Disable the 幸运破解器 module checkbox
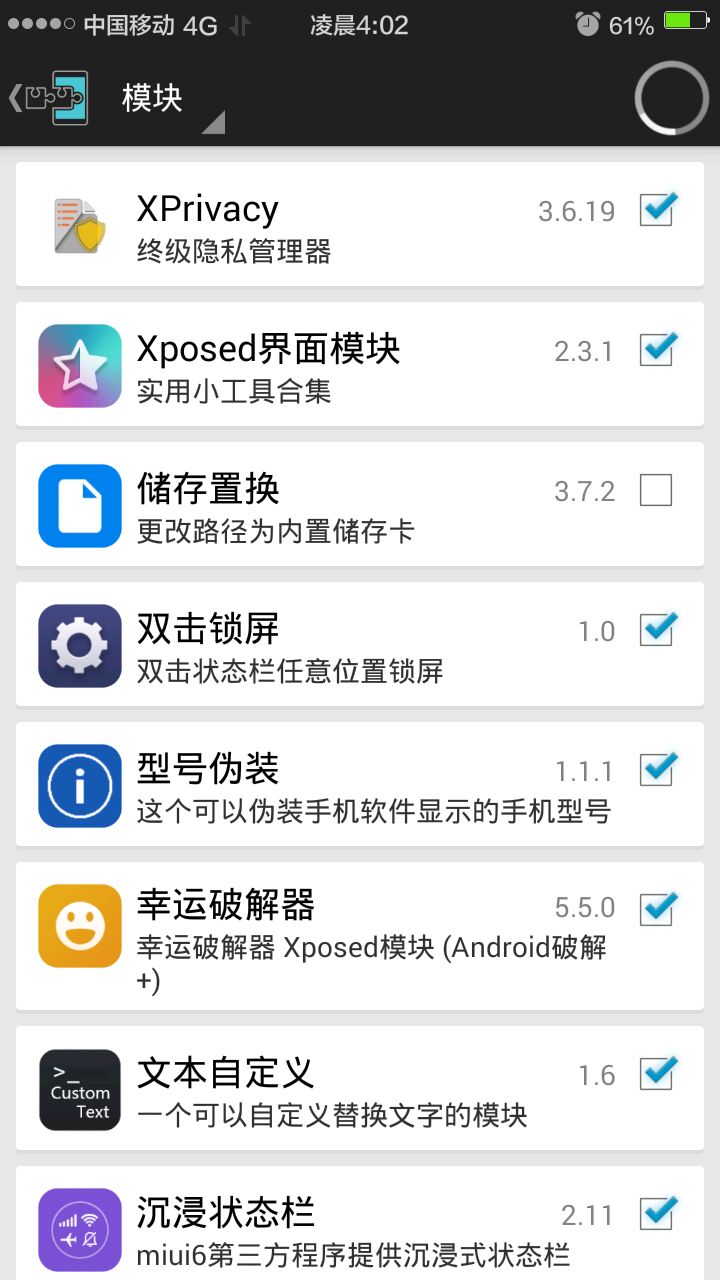The width and height of the screenshot is (720, 1280). point(656,908)
